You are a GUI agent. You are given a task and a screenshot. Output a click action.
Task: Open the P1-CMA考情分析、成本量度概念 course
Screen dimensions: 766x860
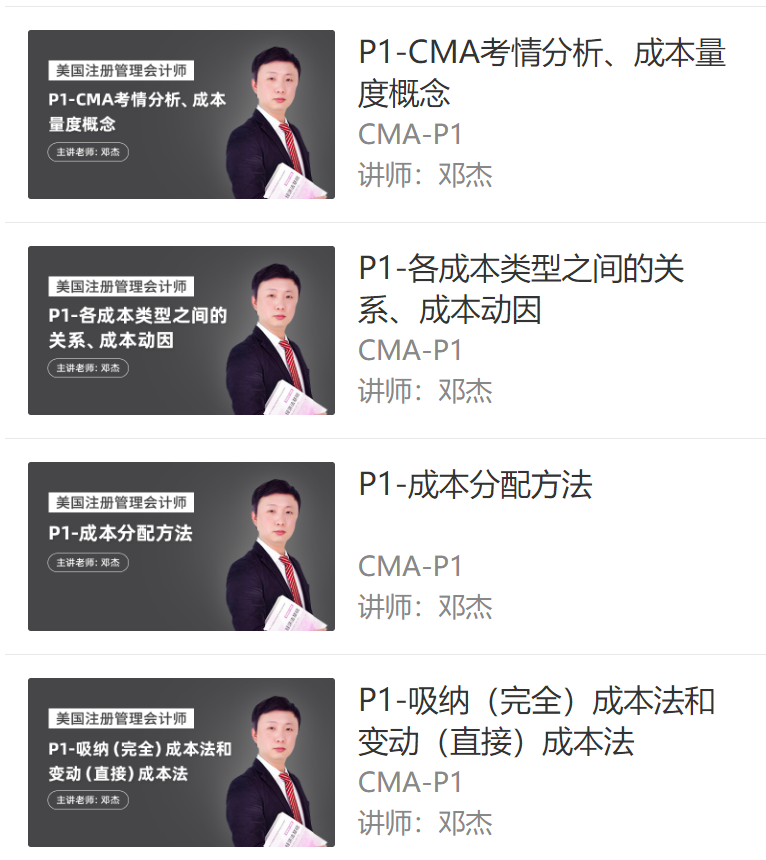(541, 72)
